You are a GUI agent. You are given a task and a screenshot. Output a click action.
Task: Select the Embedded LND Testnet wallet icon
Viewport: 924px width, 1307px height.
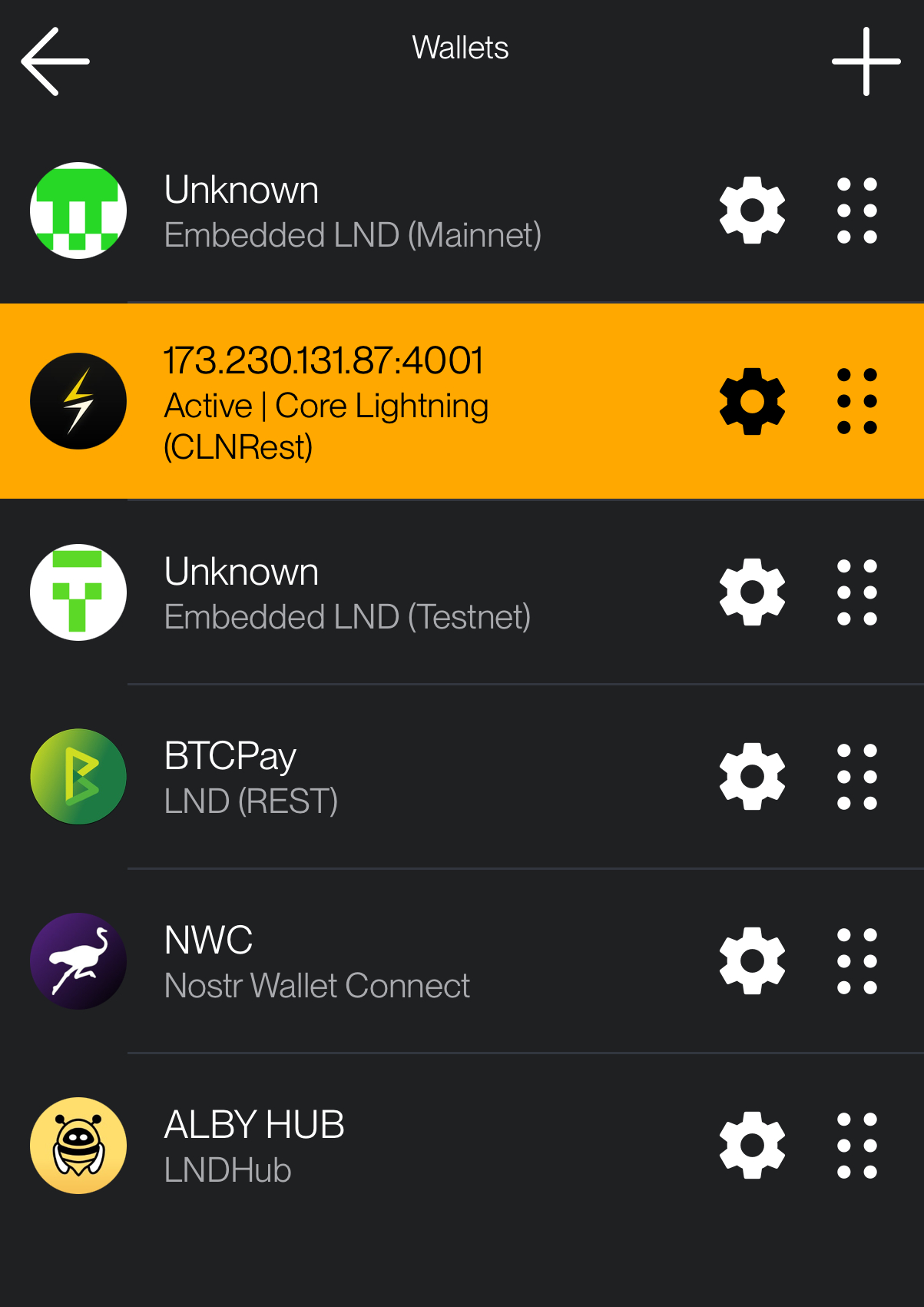click(78, 592)
